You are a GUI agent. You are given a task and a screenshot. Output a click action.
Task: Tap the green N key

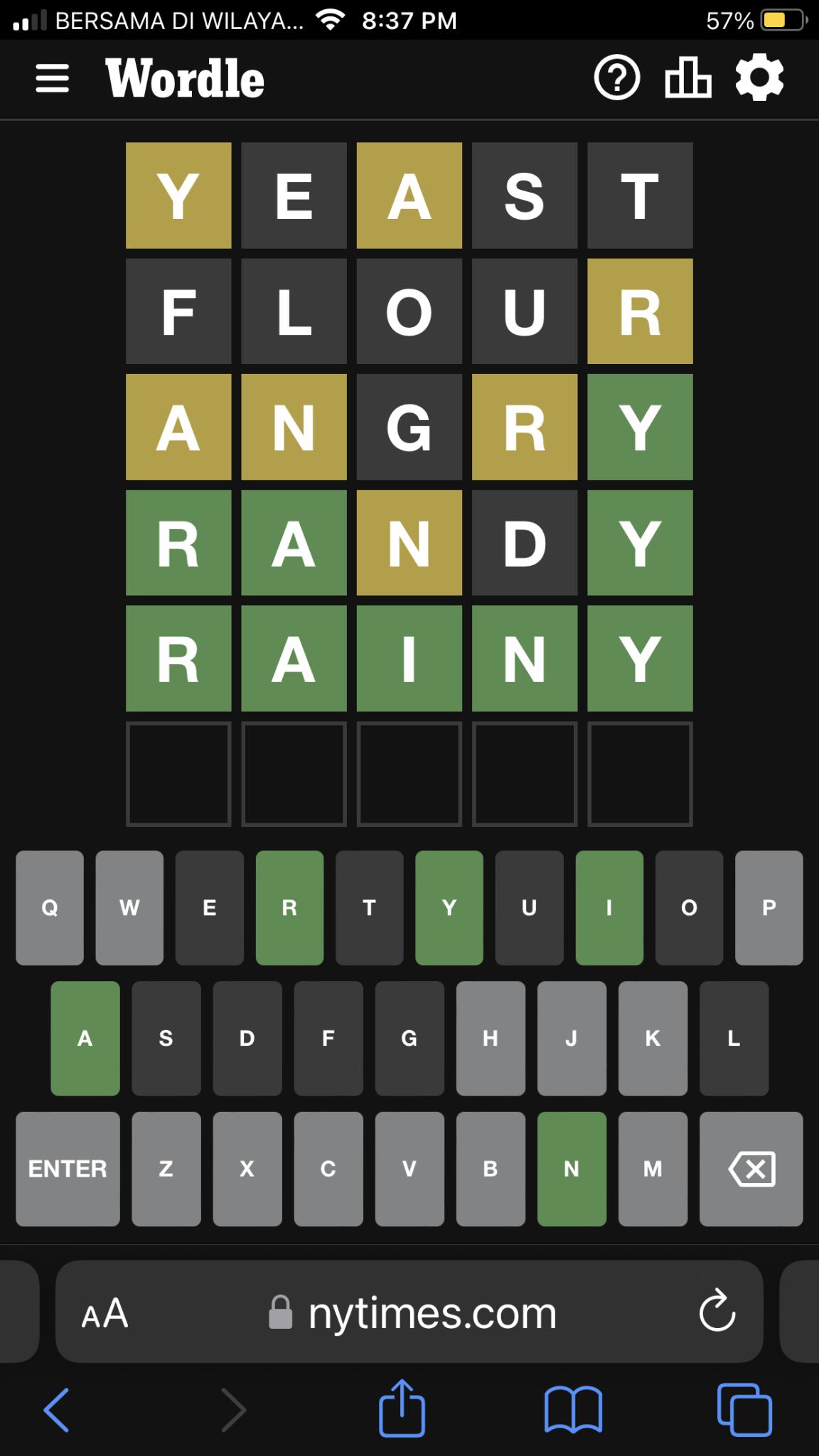[572, 1169]
